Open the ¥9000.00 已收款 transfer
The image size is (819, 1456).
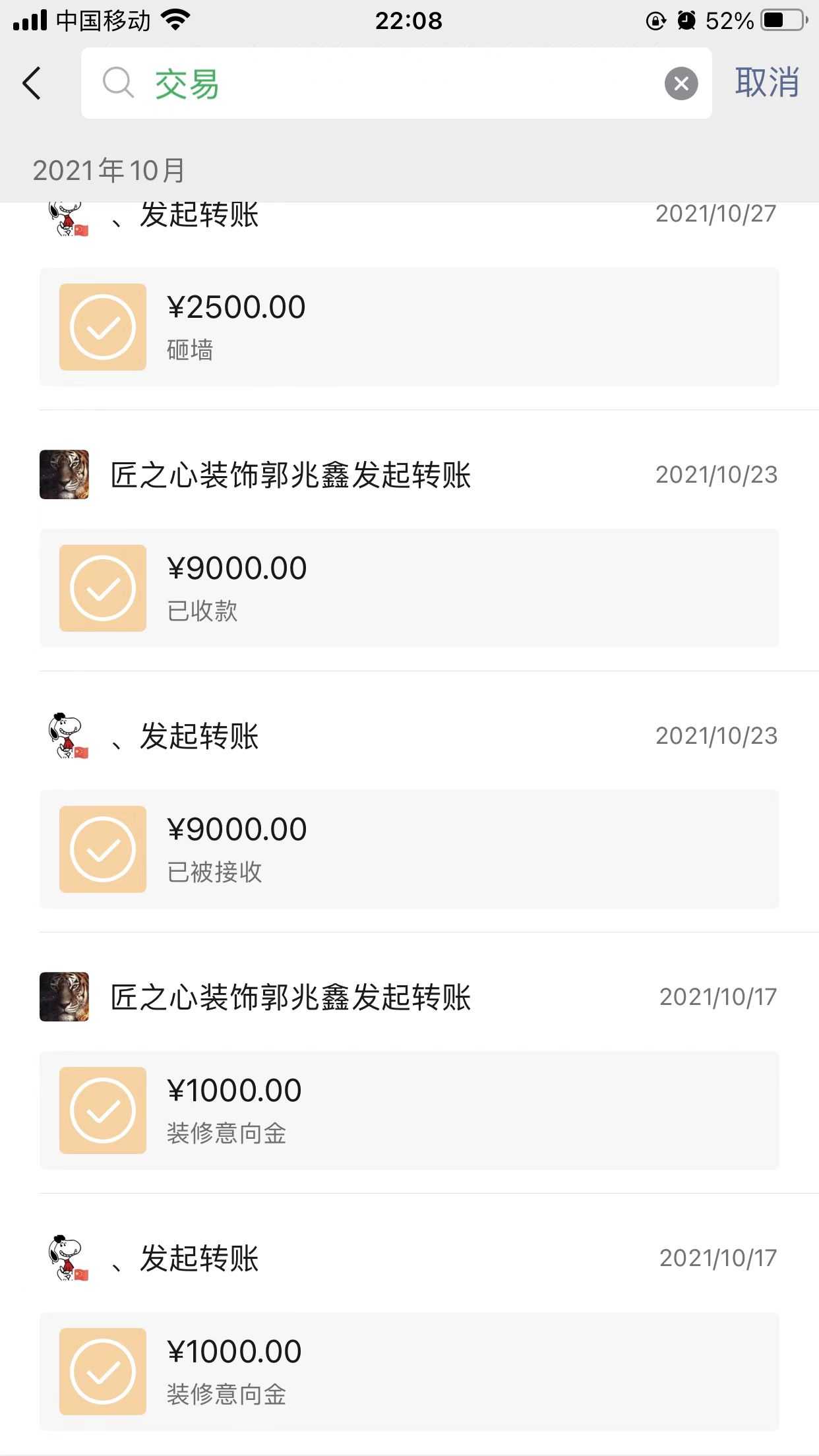pyautogui.click(x=409, y=588)
